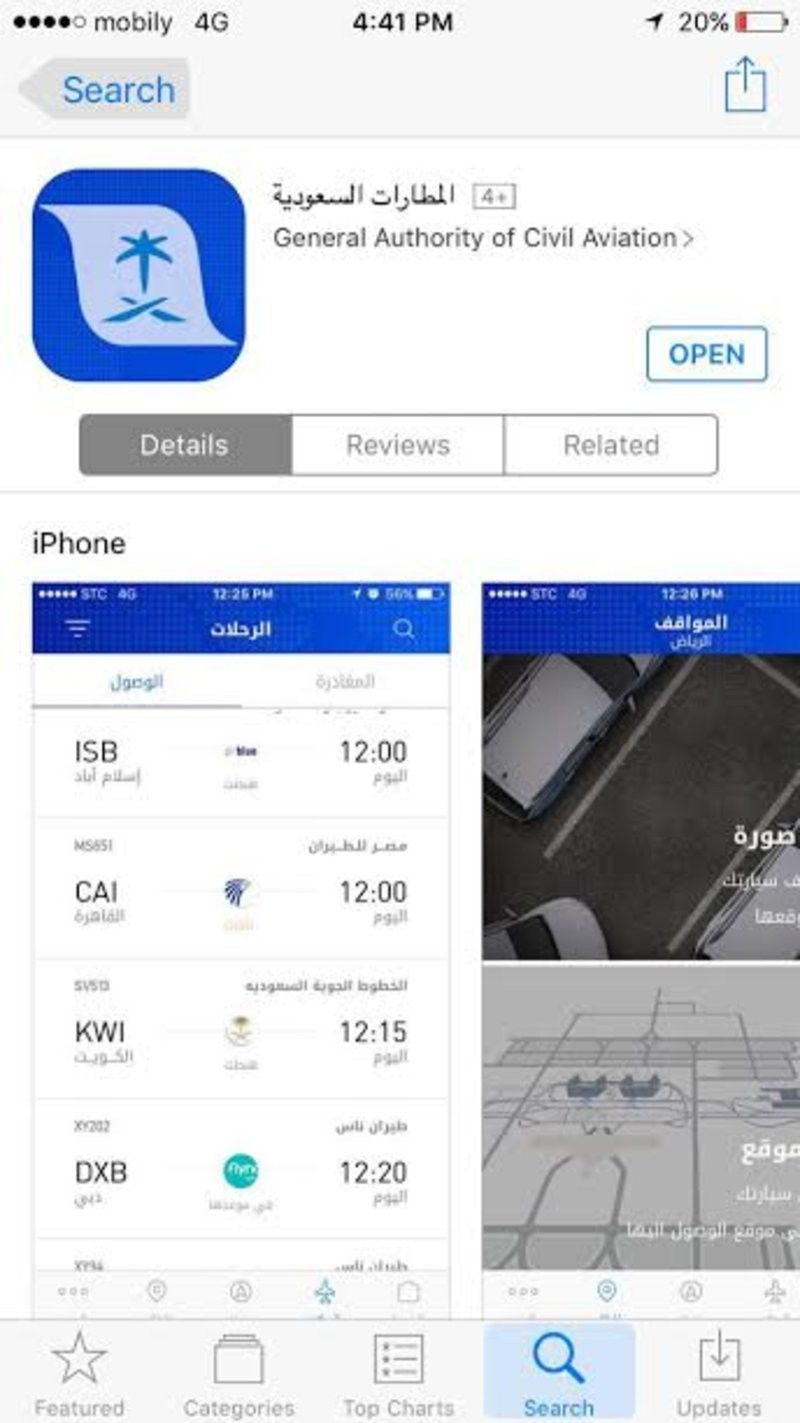
Task: Tap the Search tab in bottom bar
Action: tap(559, 1373)
